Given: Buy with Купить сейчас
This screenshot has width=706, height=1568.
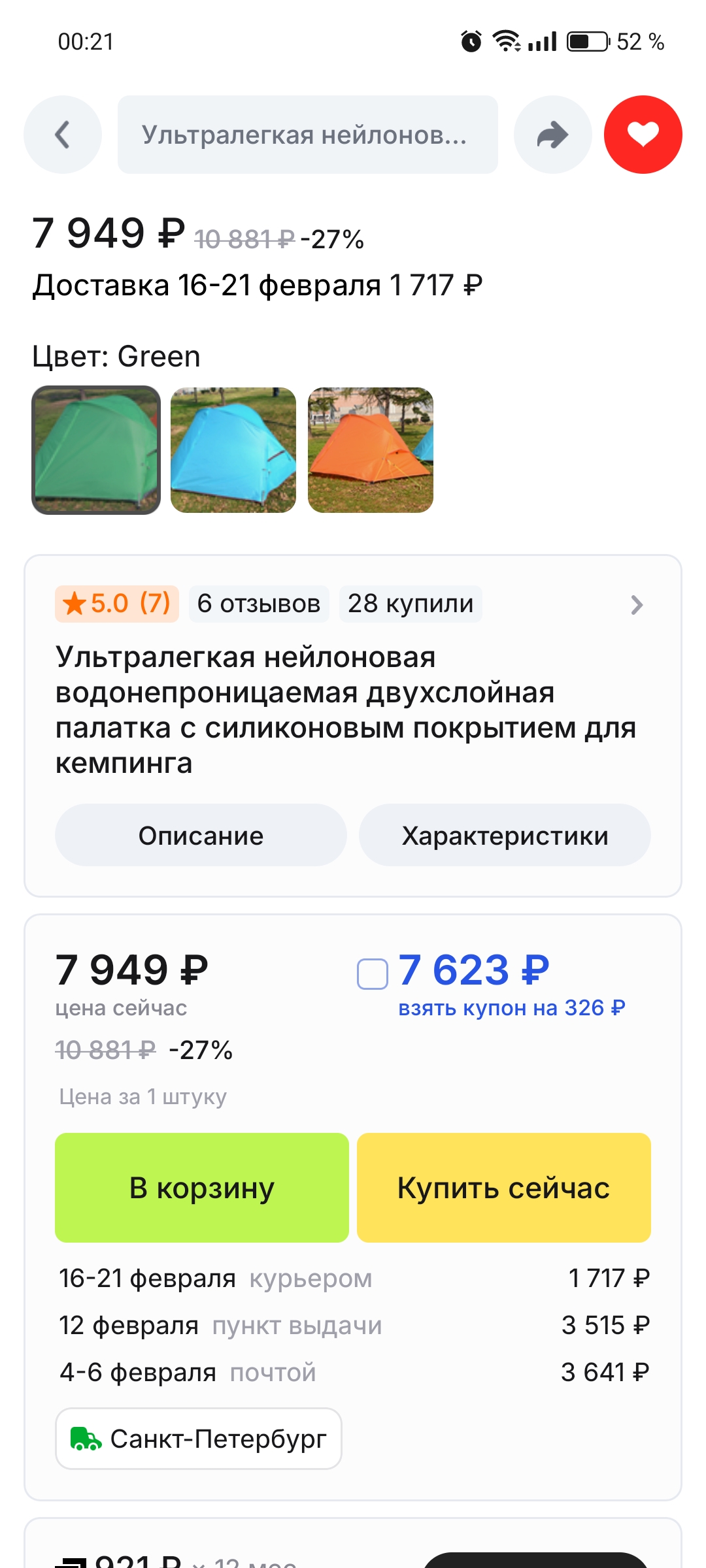Looking at the screenshot, I should [x=504, y=1188].
